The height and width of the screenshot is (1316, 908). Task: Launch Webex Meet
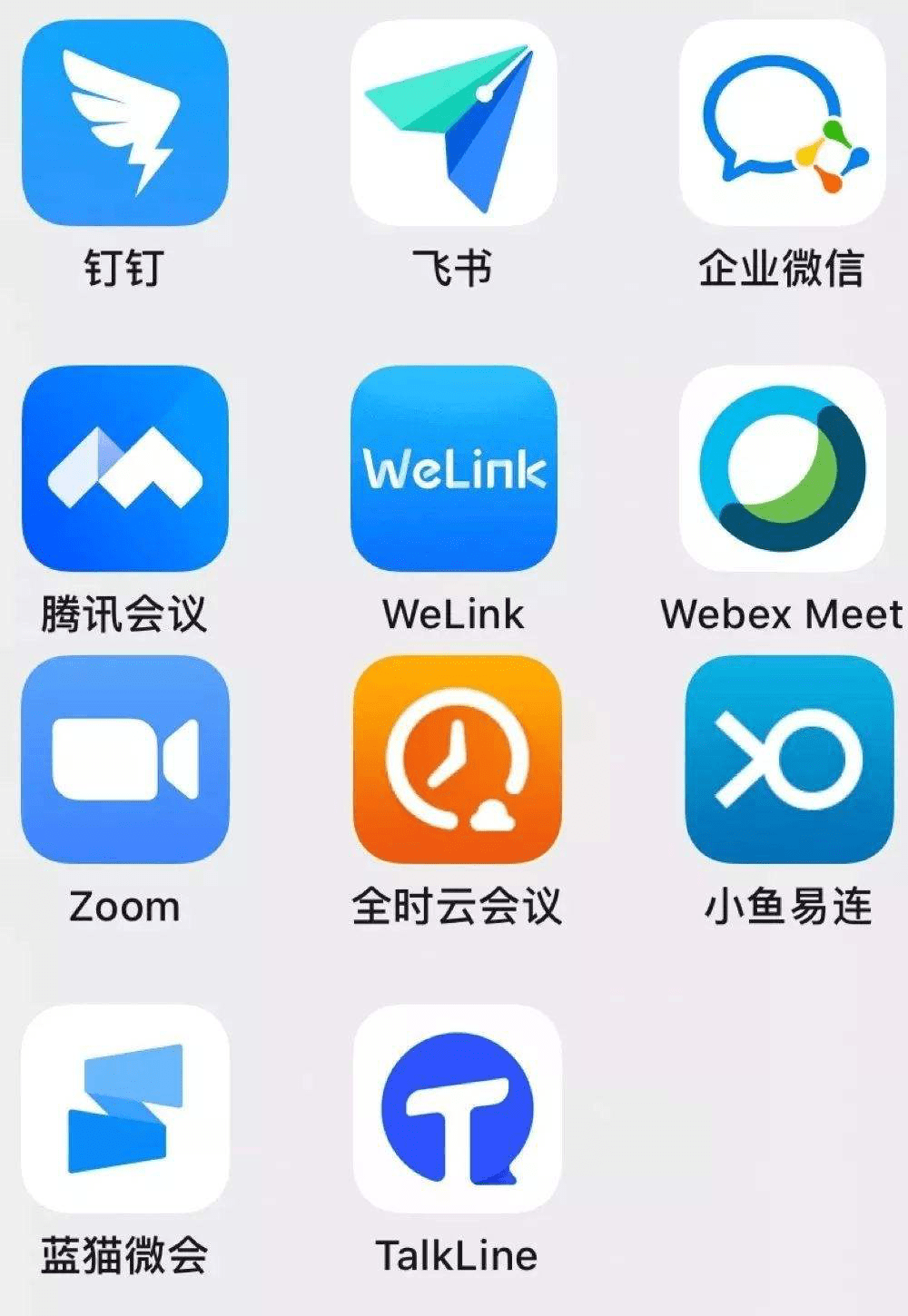coord(782,468)
